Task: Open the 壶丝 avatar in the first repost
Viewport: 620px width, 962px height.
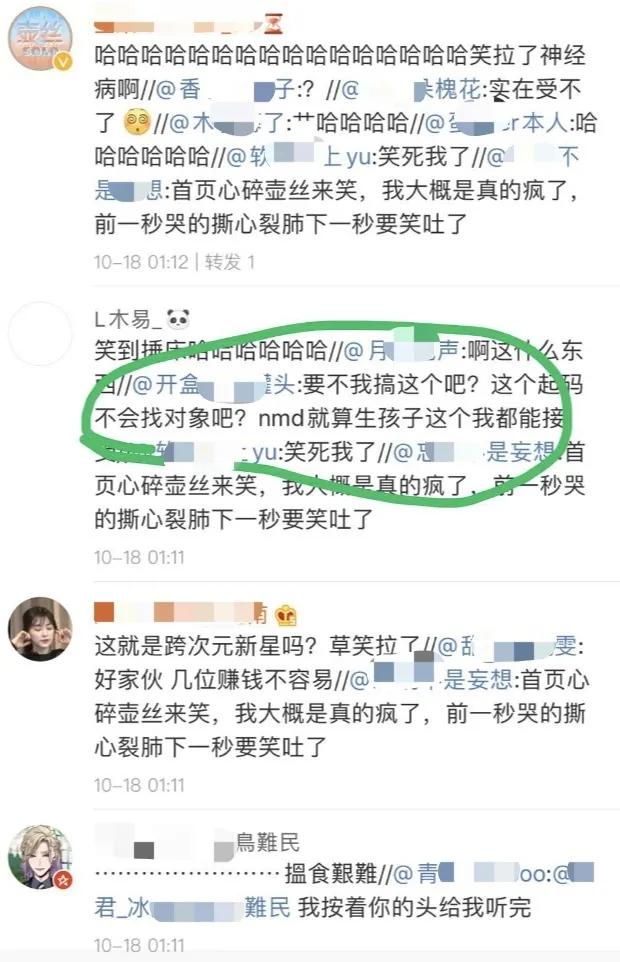Action: [40, 40]
